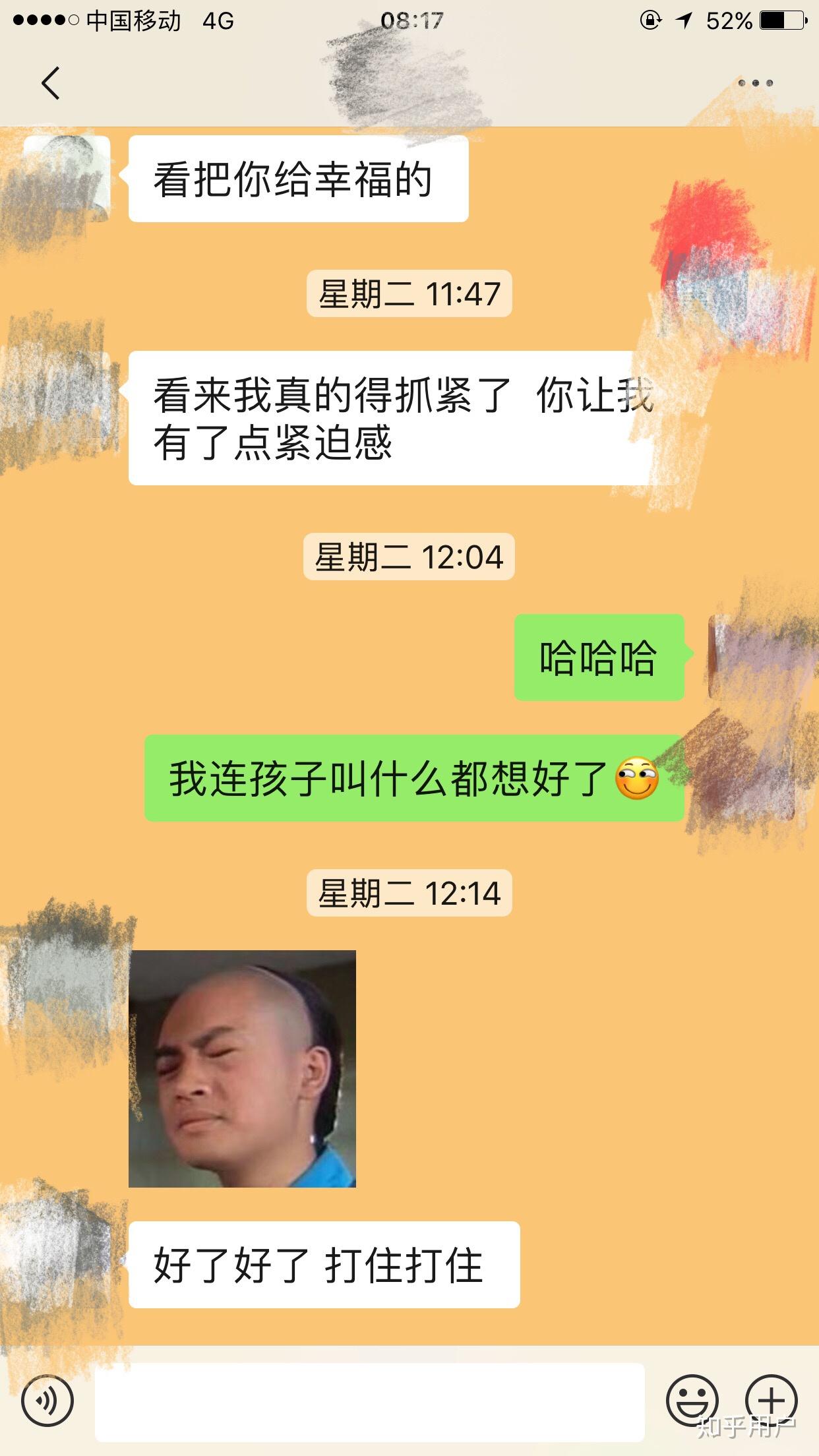Open the three-dot chat options menu
The height and width of the screenshot is (1456, 819).
(x=755, y=83)
